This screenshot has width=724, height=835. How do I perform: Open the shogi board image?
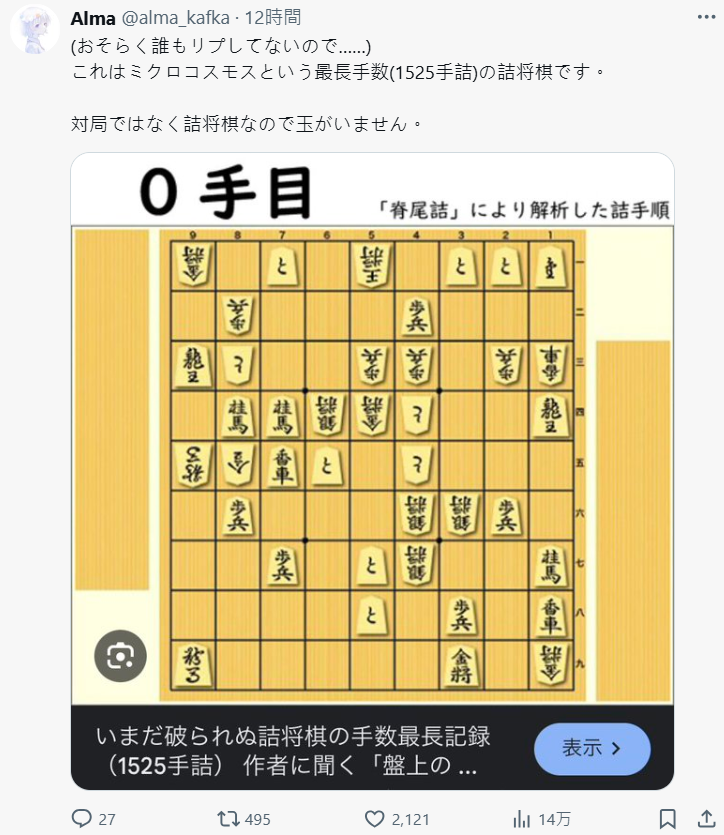point(372,440)
